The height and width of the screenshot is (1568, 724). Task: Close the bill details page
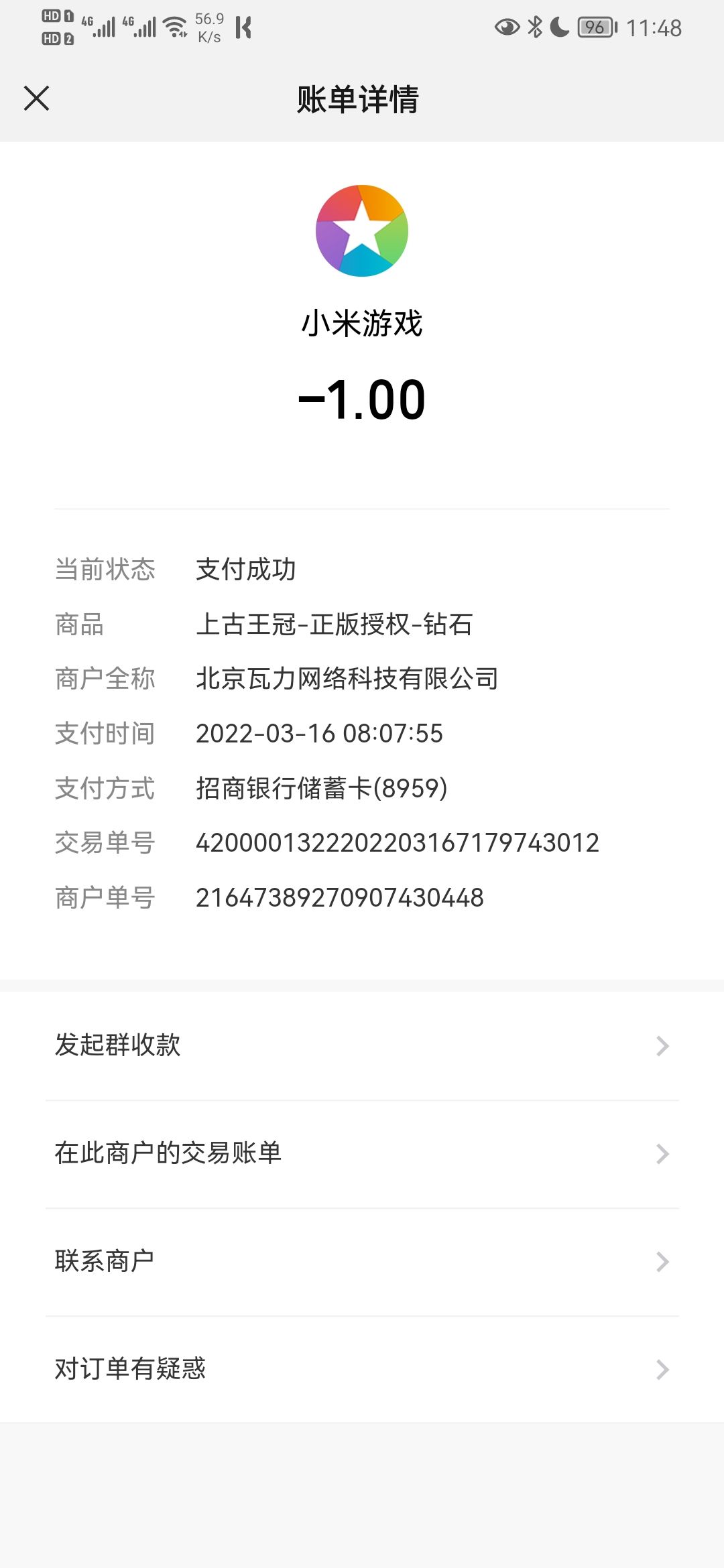coord(36,98)
